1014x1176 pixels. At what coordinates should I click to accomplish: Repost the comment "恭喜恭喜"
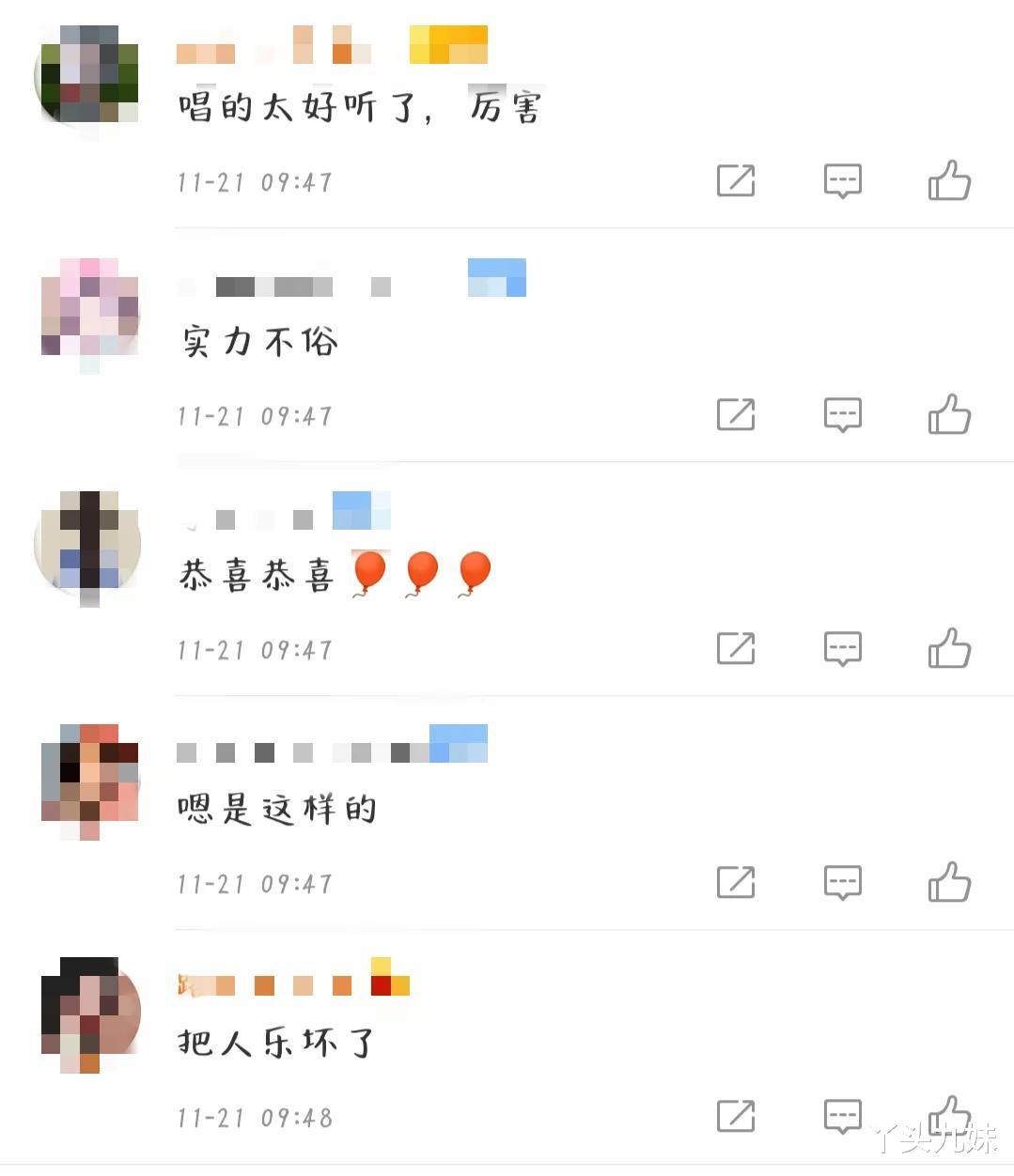click(737, 648)
